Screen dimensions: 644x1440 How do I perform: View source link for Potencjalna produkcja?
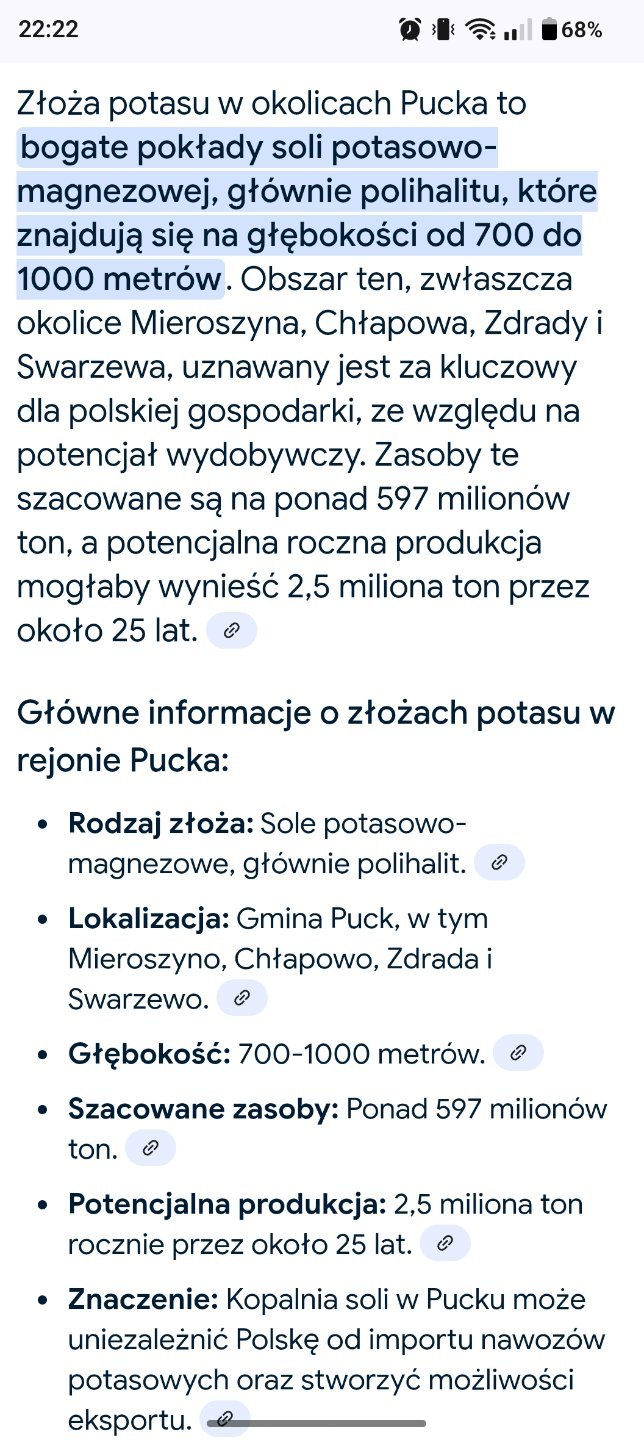(444, 1244)
